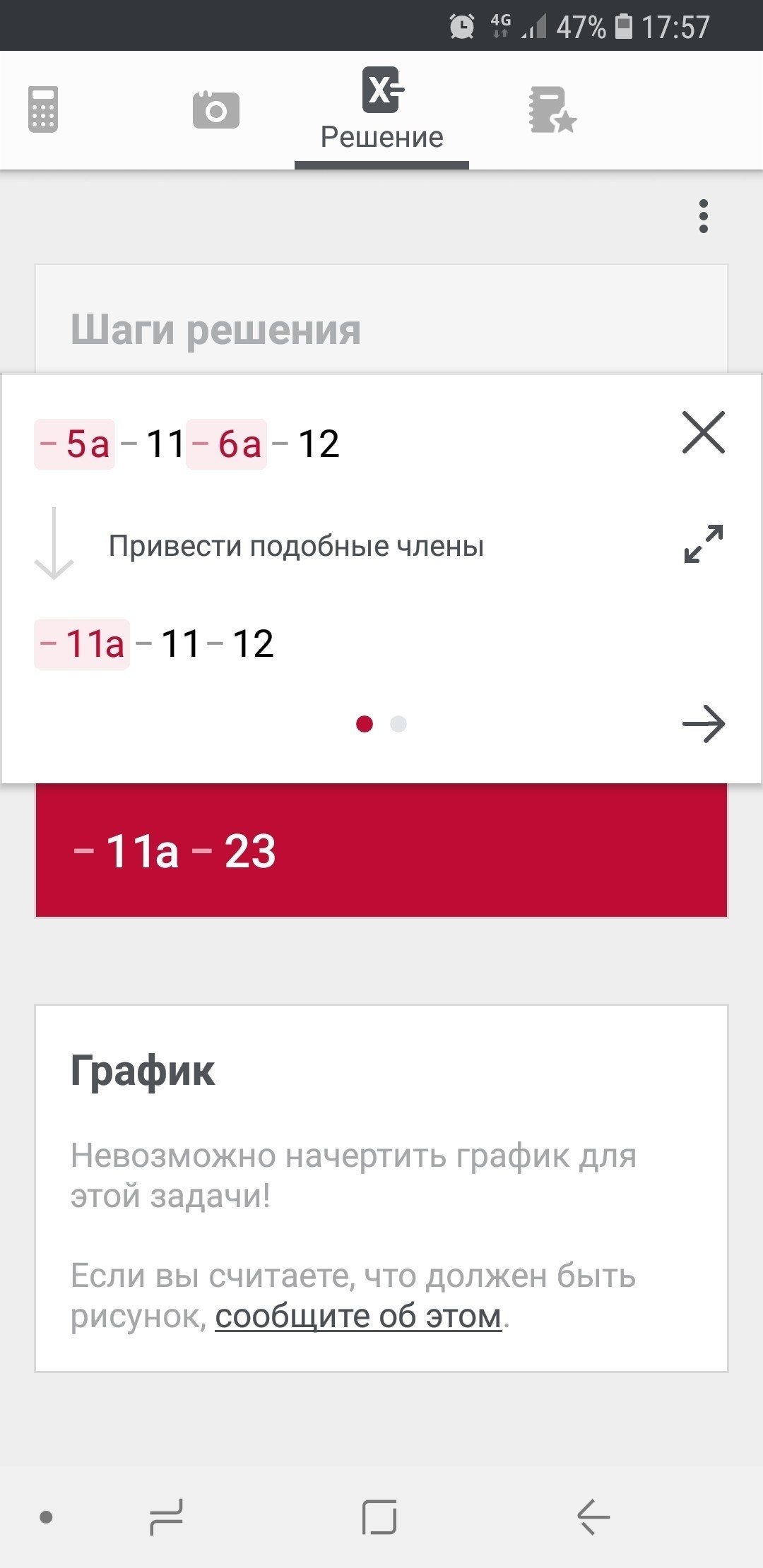Jump to the second step page dot
This screenshot has height=1568, width=763.
pyautogui.click(x=398, y=724)
